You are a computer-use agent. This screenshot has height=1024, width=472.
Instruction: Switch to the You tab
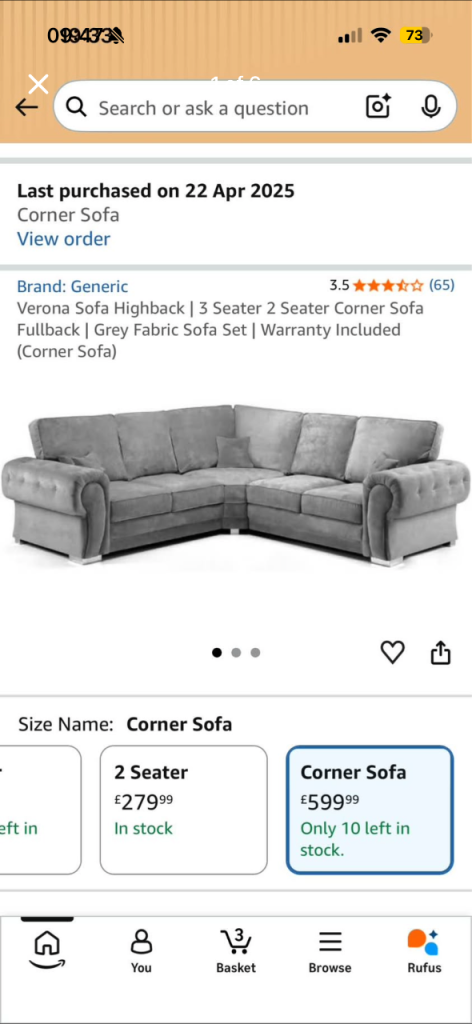(x=141, y=951)
